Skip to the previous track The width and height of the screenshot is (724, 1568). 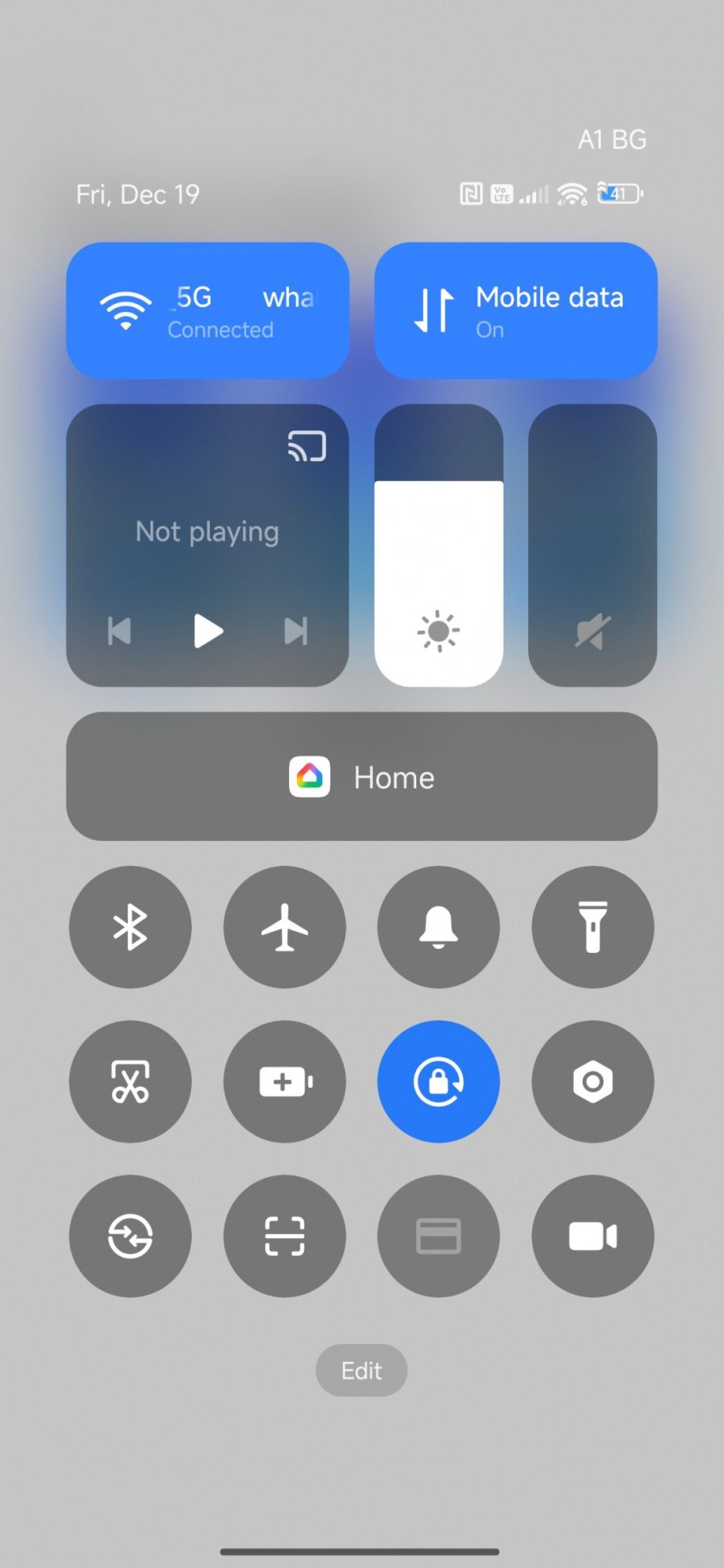pyautogui.click(x=120, y=630)
